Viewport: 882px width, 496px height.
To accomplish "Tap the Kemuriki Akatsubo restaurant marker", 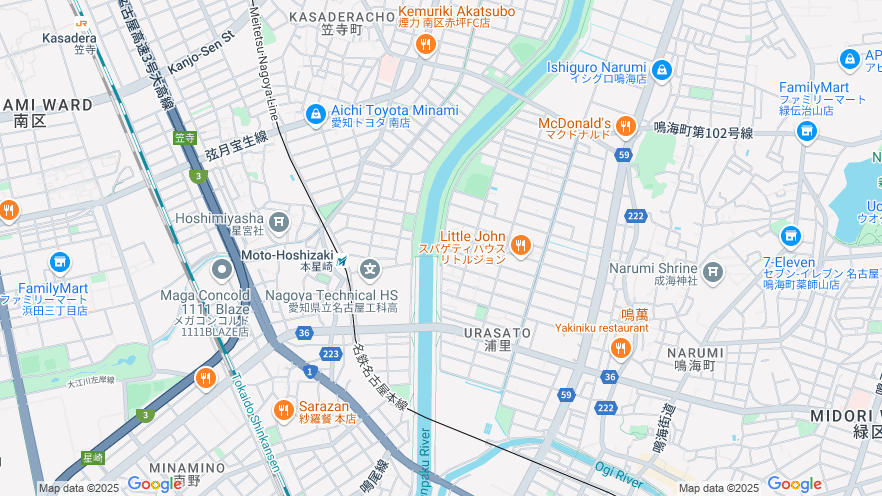I will 426,44.
